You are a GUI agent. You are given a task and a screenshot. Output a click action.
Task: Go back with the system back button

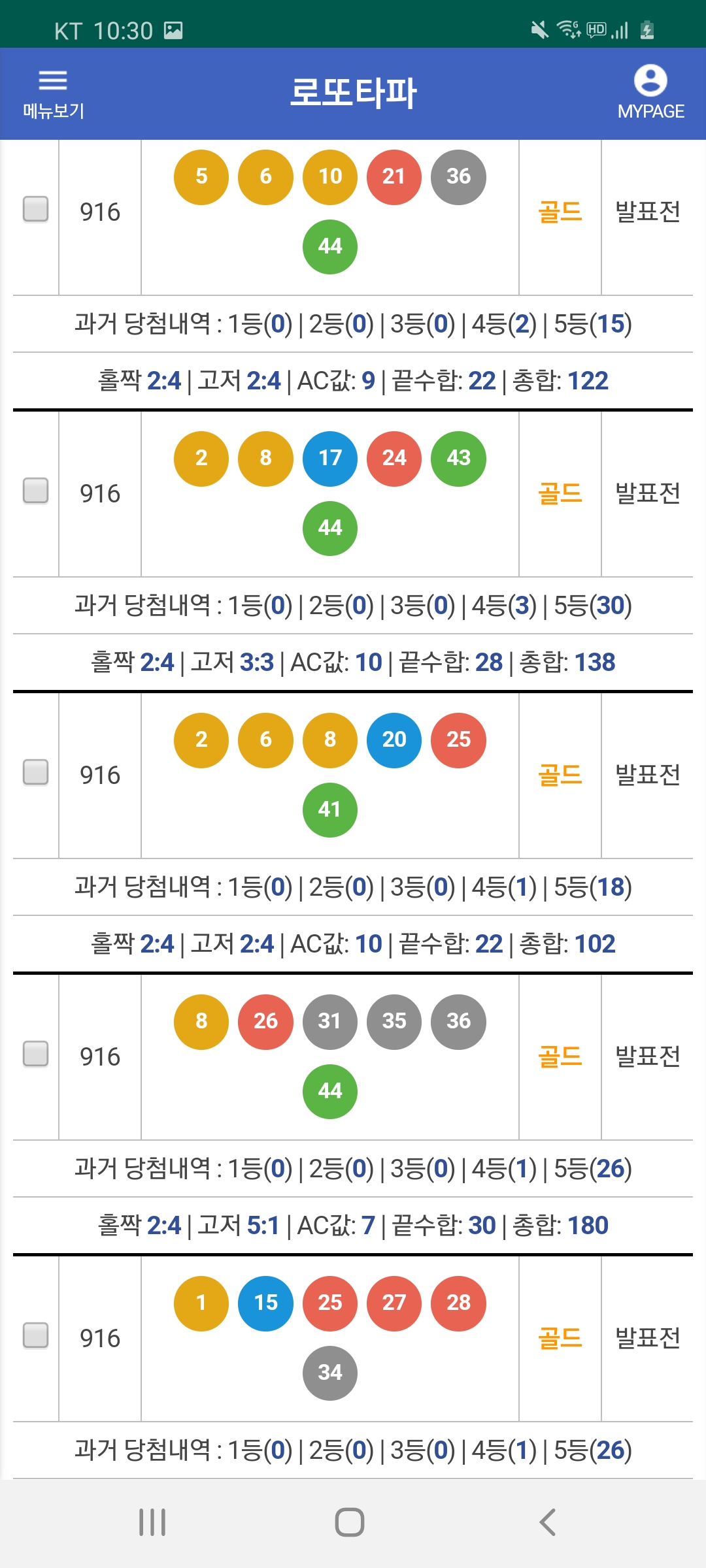pyautogui.click(x=548, y=1522)
